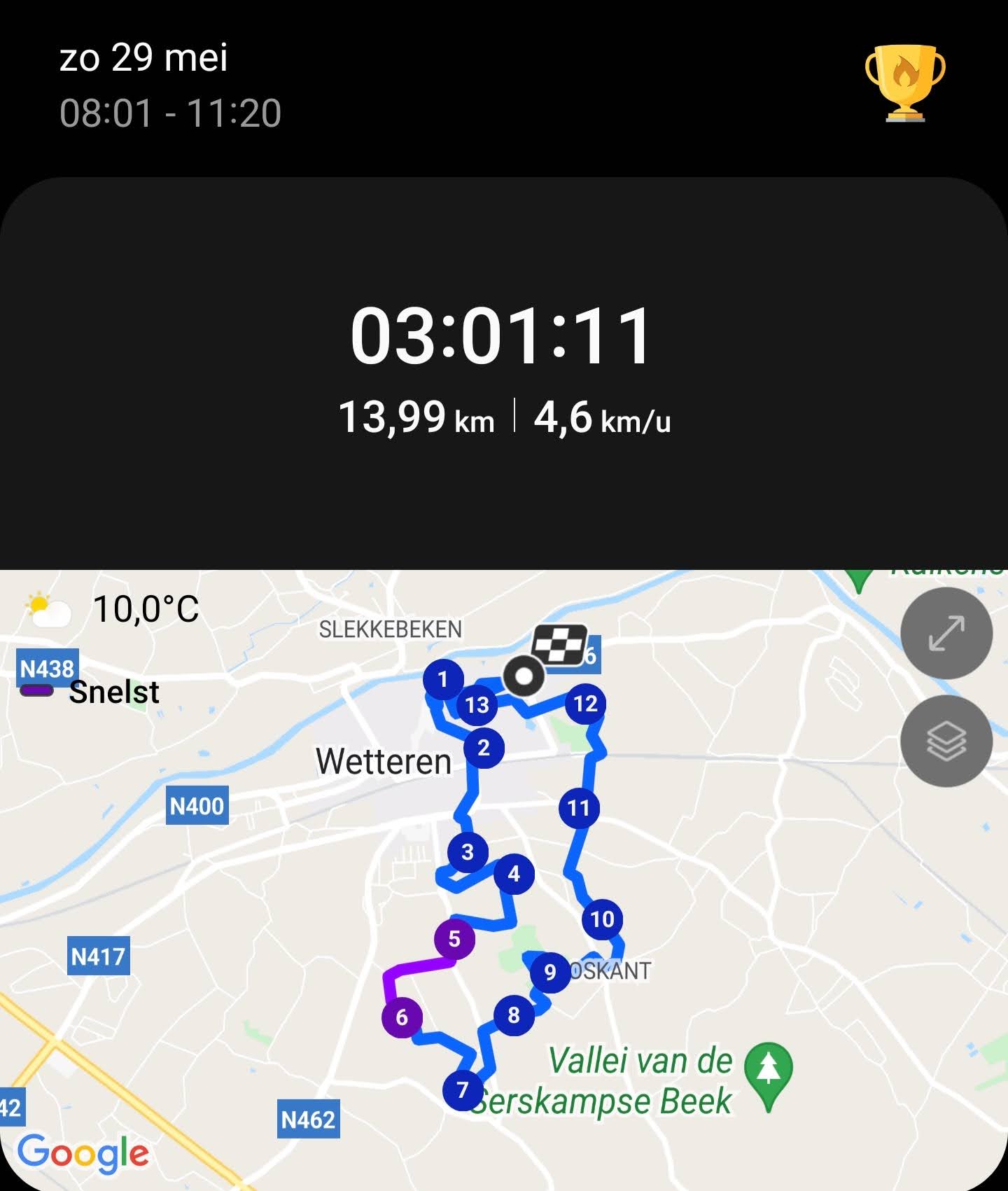Image resolution: width=1008 pixels, height=1191 pixels.
Task: Open the map layers selector
Action: tap(946, 741)
